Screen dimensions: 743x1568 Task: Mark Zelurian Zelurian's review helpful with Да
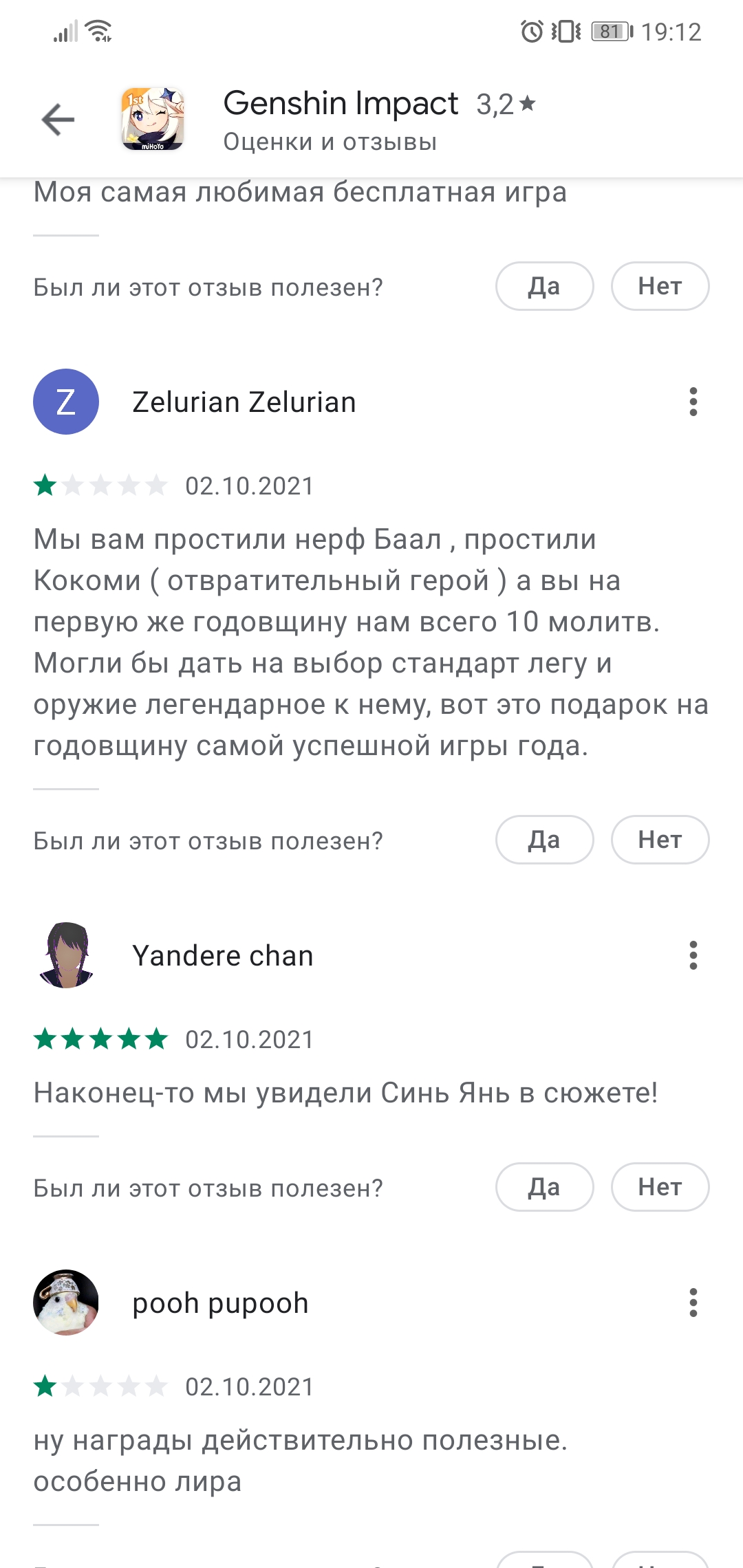coord(544,840)
